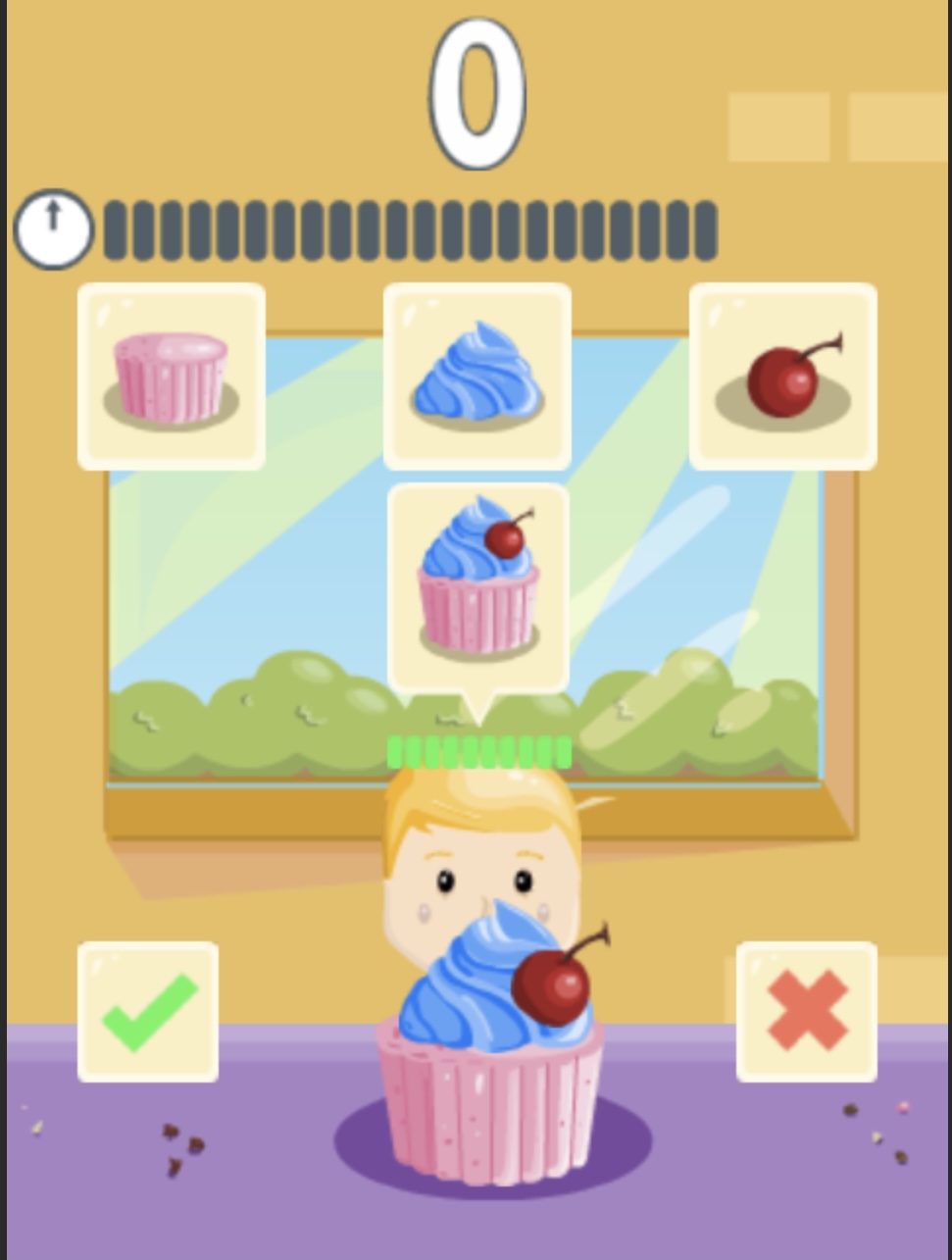Reject cupcake with the red X
952x1260 pixels.
coord(806,1012)
